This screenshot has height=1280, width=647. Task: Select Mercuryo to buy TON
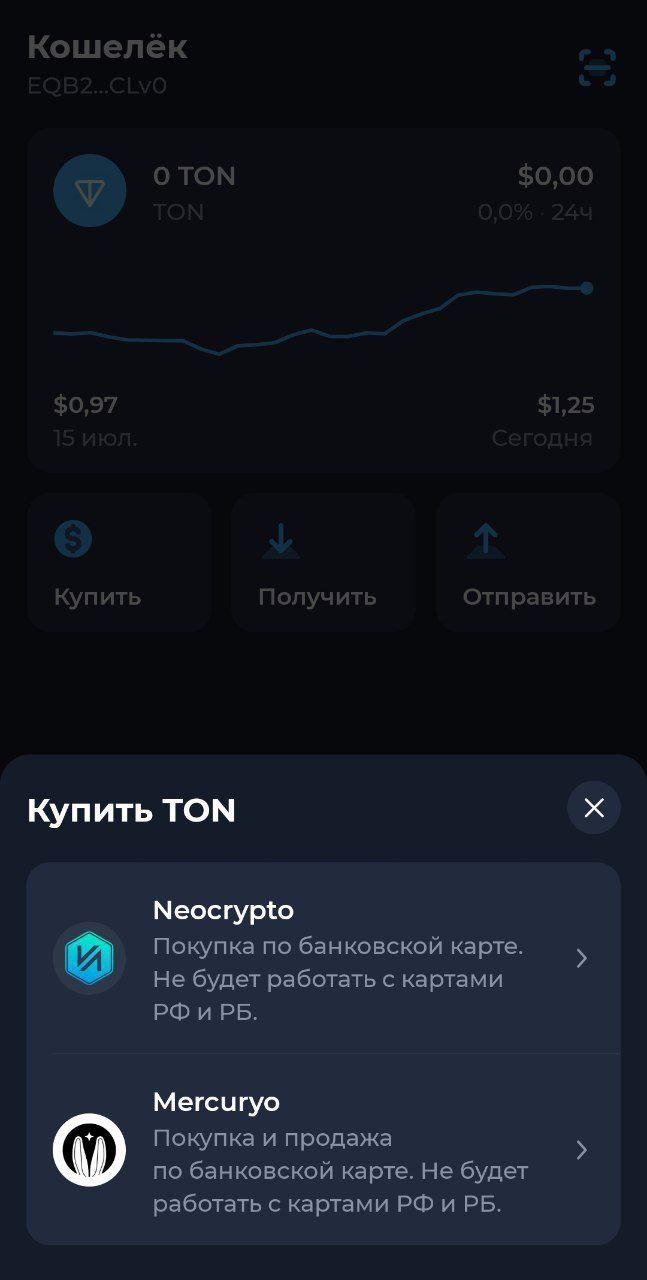(323, 1149)
